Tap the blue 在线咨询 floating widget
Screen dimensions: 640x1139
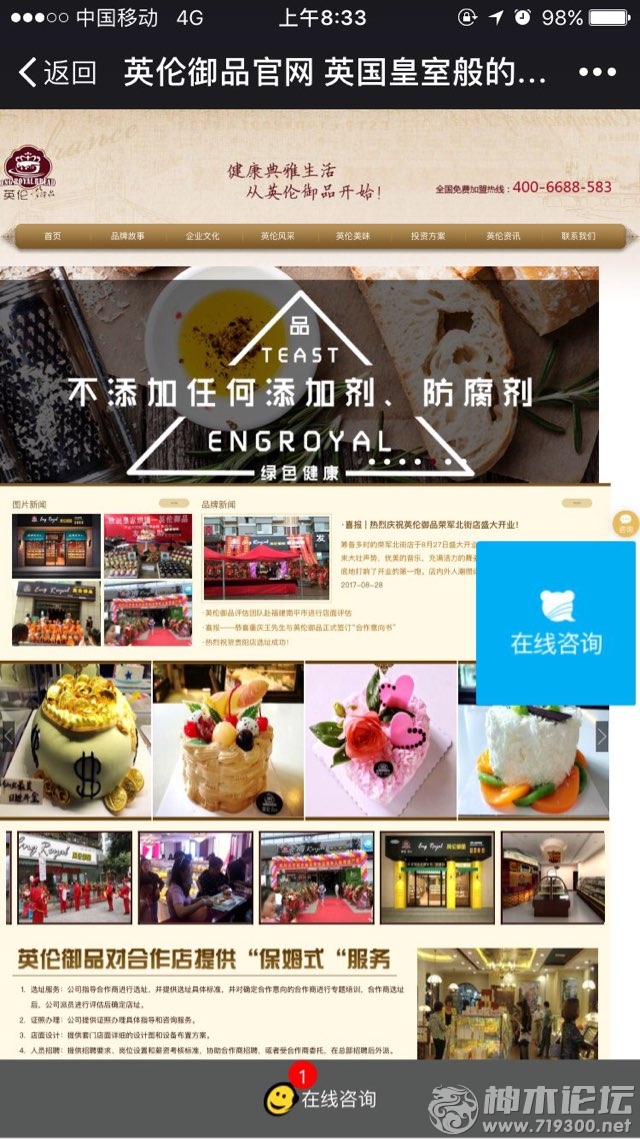click(x=556, y=623)
